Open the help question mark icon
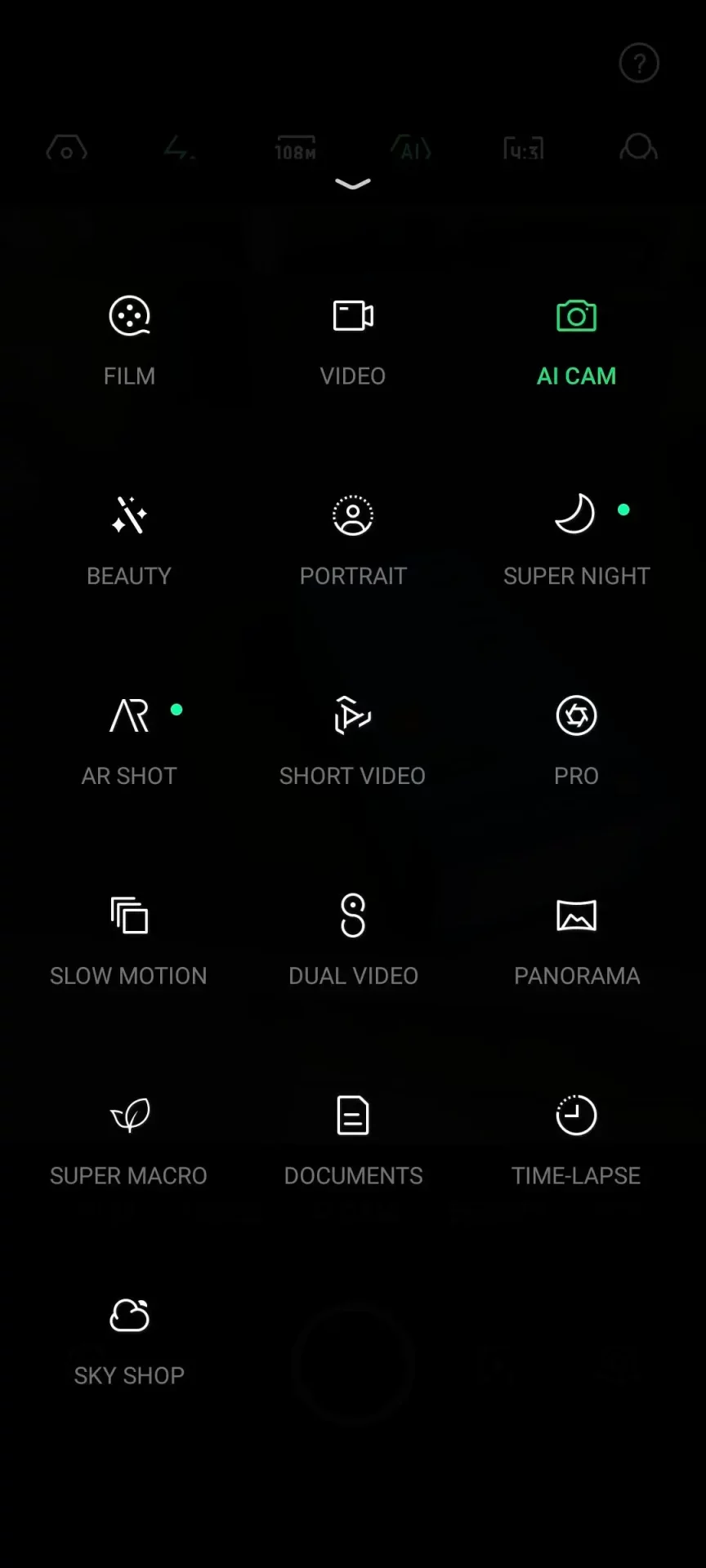 click(639, 64)
